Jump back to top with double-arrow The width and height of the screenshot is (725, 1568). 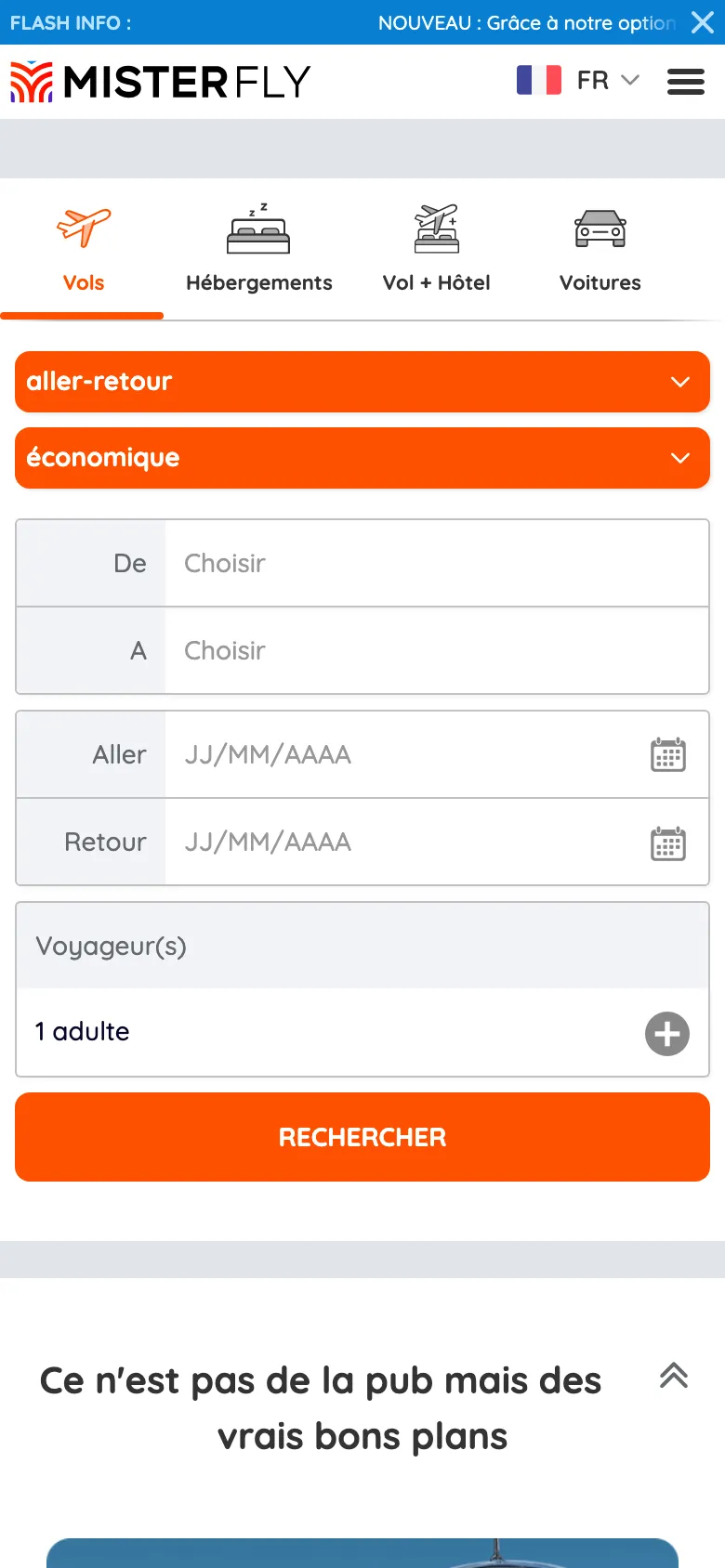674,1375
